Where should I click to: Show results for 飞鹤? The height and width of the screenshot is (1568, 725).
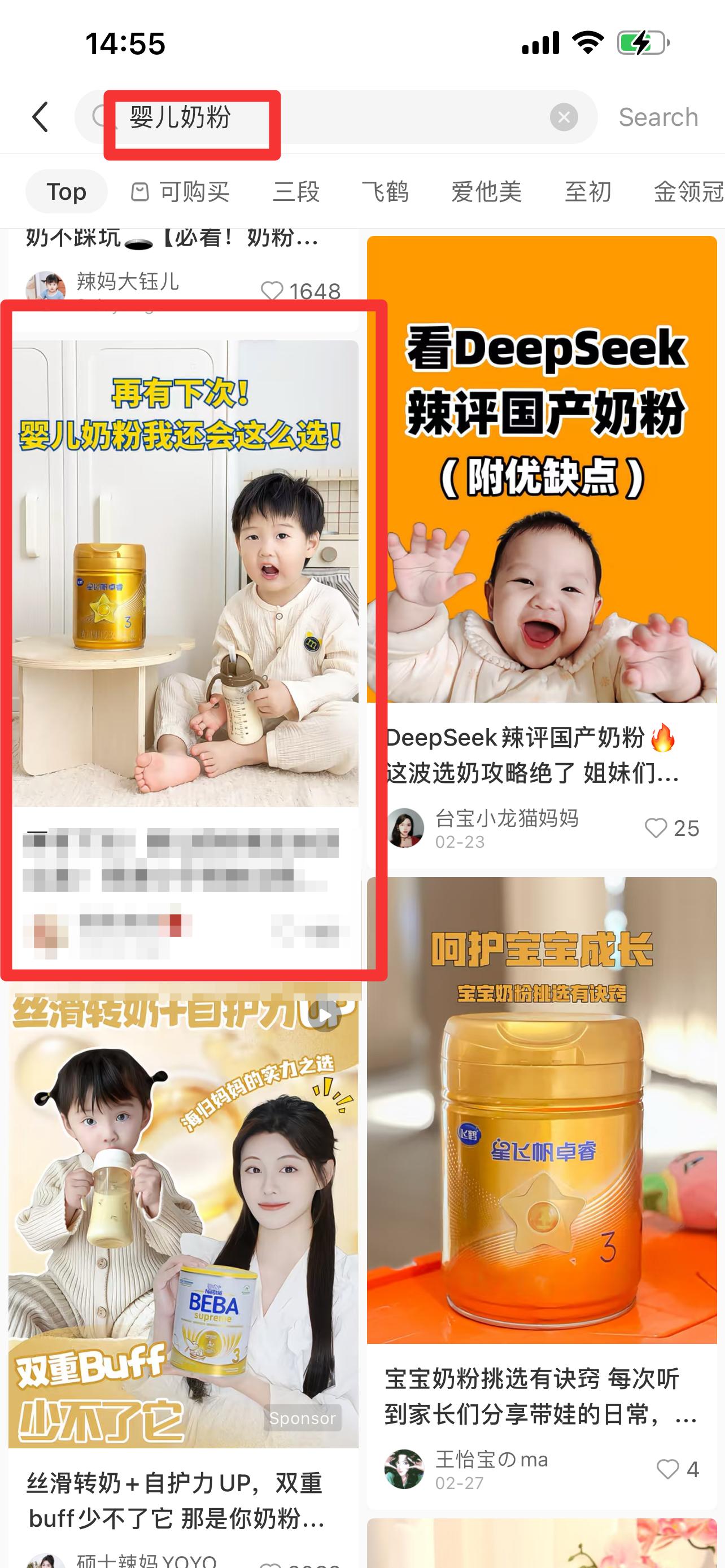385,192
